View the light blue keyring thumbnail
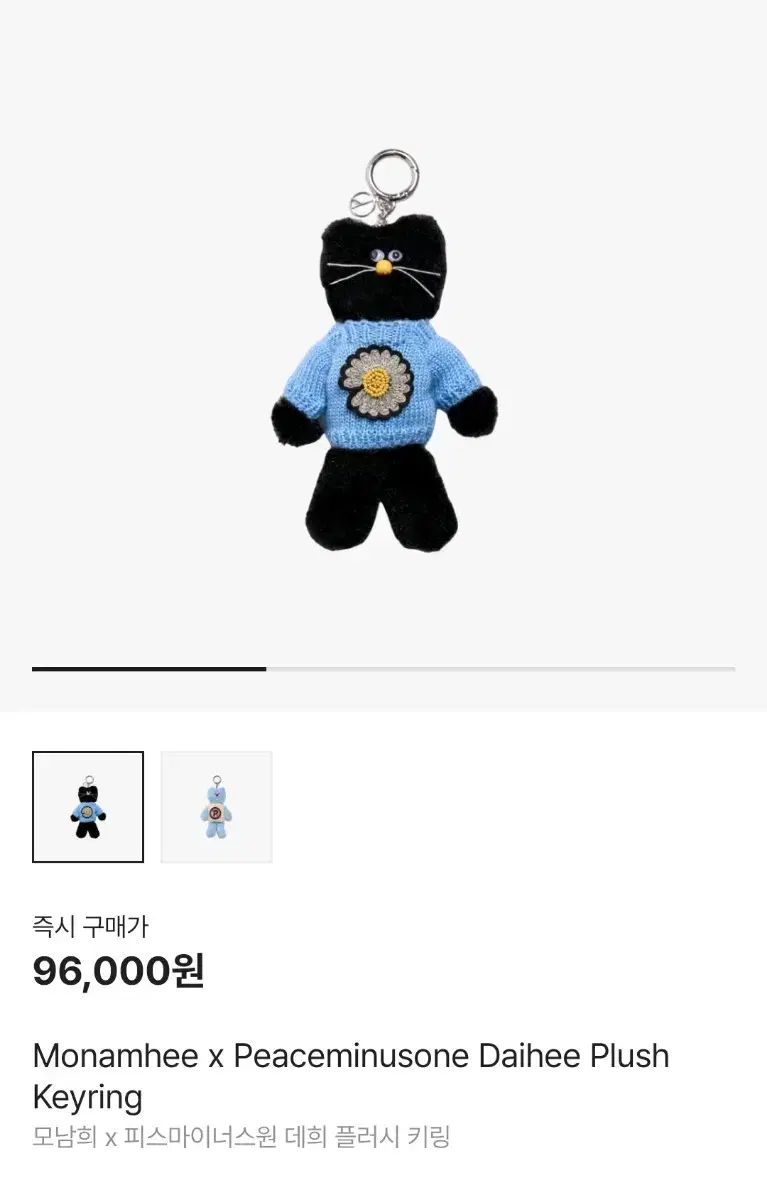Viewport: 767px width, 1200px height. click(216, 807)
